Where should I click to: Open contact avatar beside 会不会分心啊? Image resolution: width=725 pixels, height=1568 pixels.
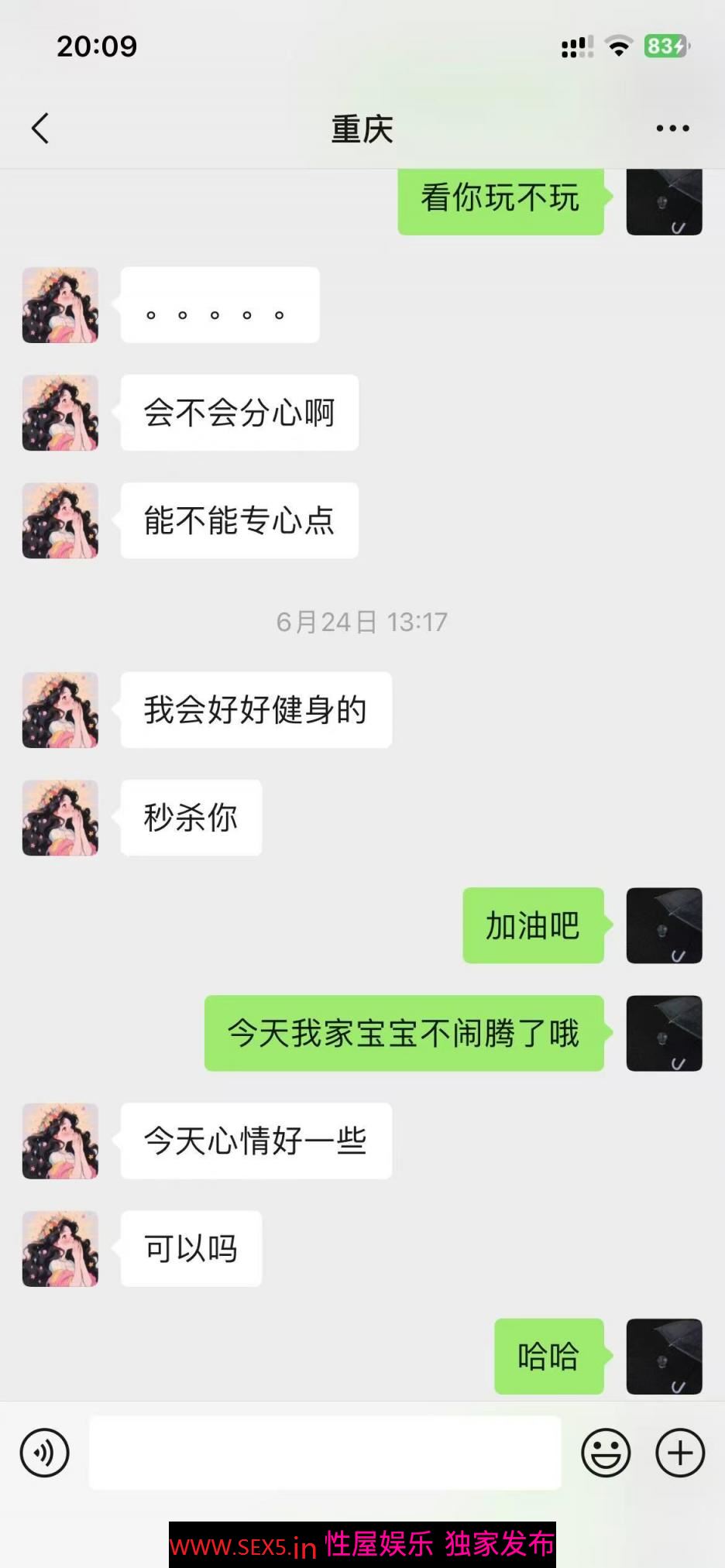[60, 413]
